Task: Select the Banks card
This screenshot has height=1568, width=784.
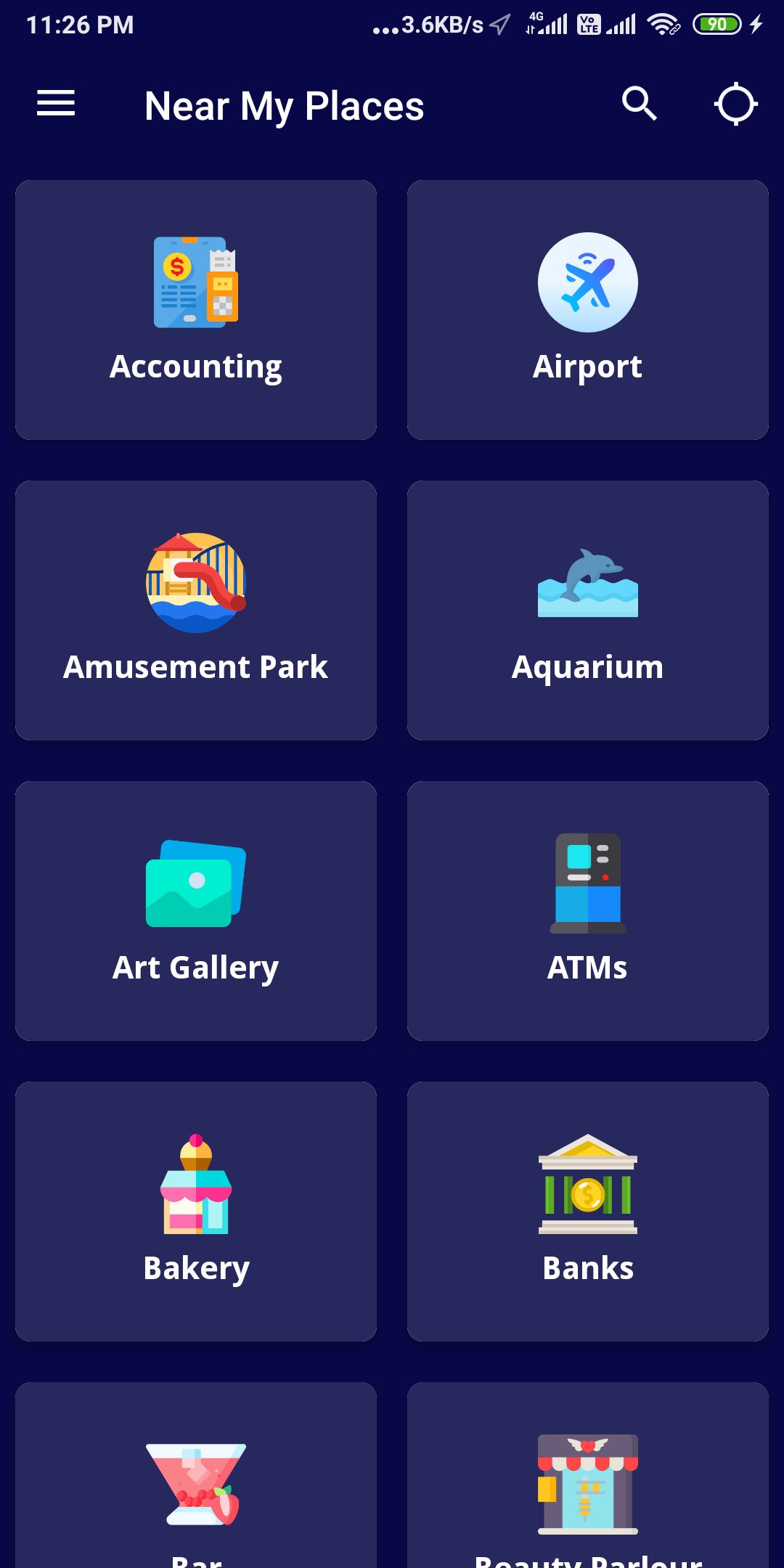Action: coord(588,1212)
